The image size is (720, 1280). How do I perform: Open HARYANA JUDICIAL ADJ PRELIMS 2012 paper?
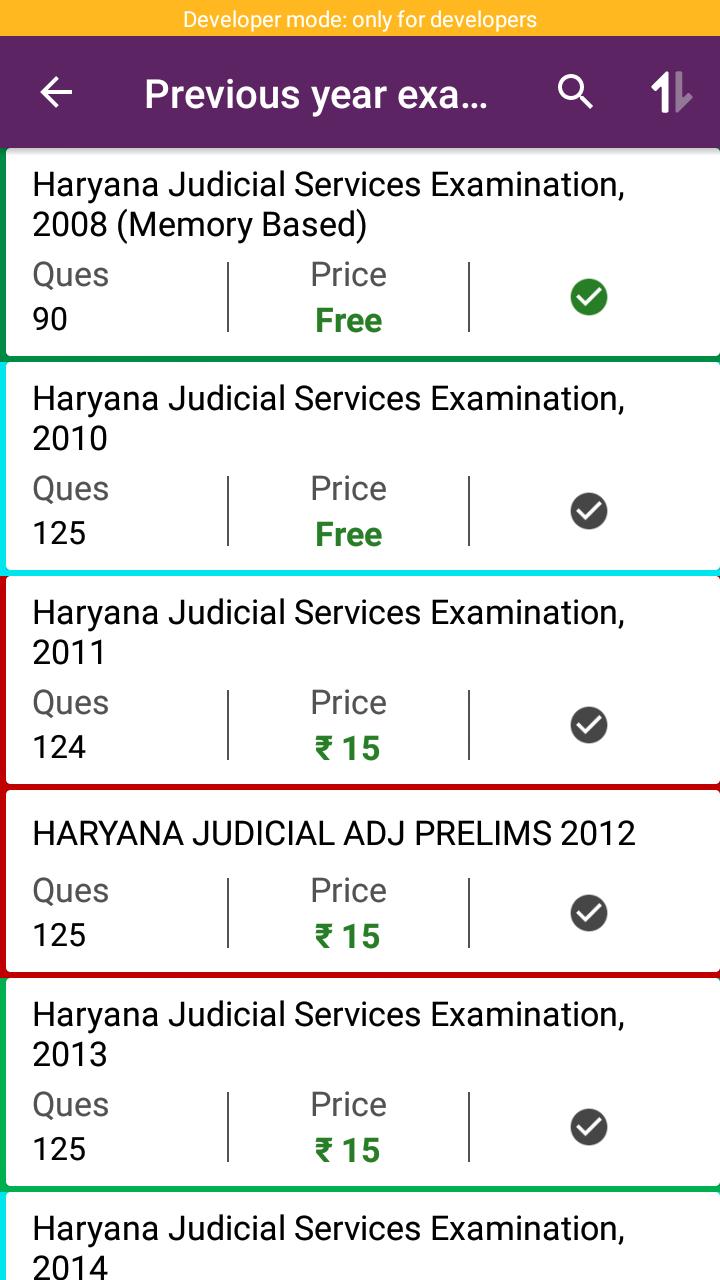point(334,833)
